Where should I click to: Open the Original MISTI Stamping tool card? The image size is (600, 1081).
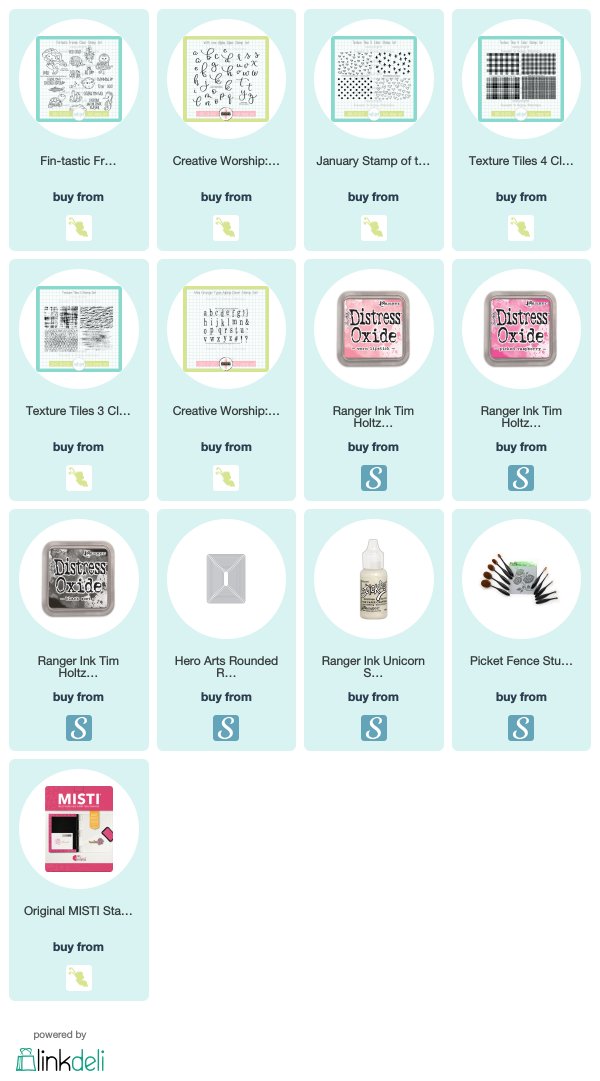point(79,880)
